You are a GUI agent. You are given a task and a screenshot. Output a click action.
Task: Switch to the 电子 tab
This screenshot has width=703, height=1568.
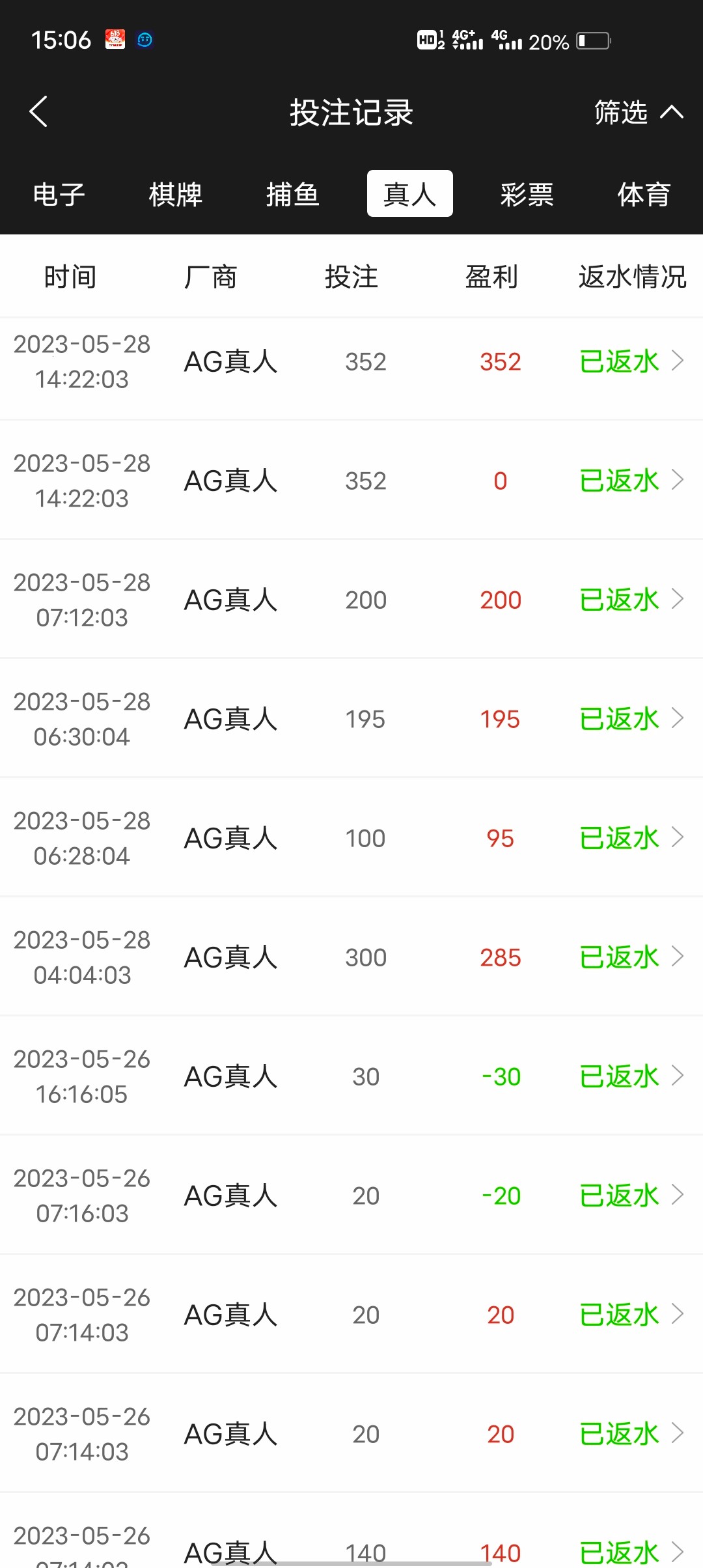click(59, 194)
